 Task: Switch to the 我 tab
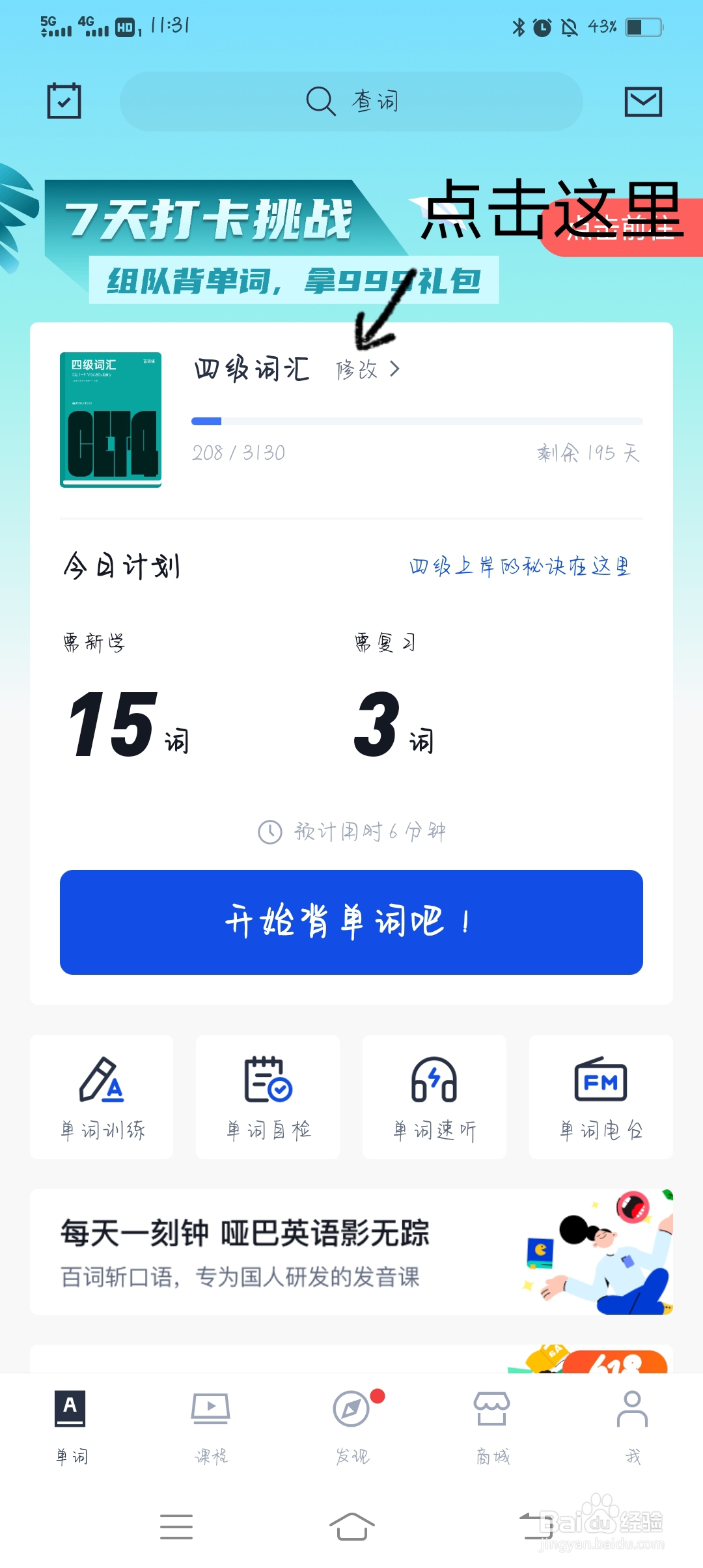[x=633, y=1427]
